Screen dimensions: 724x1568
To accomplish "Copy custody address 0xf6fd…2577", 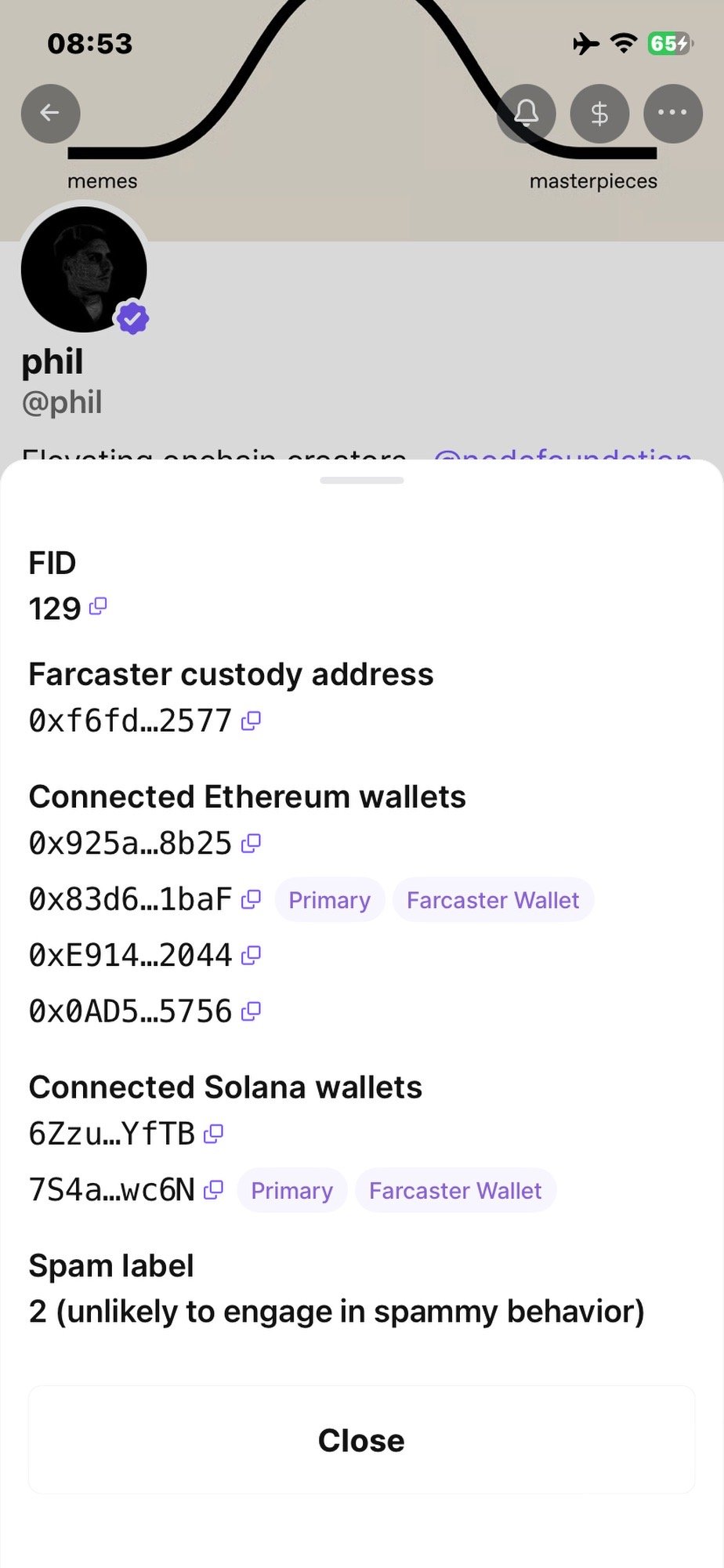I will click(251, 720).
